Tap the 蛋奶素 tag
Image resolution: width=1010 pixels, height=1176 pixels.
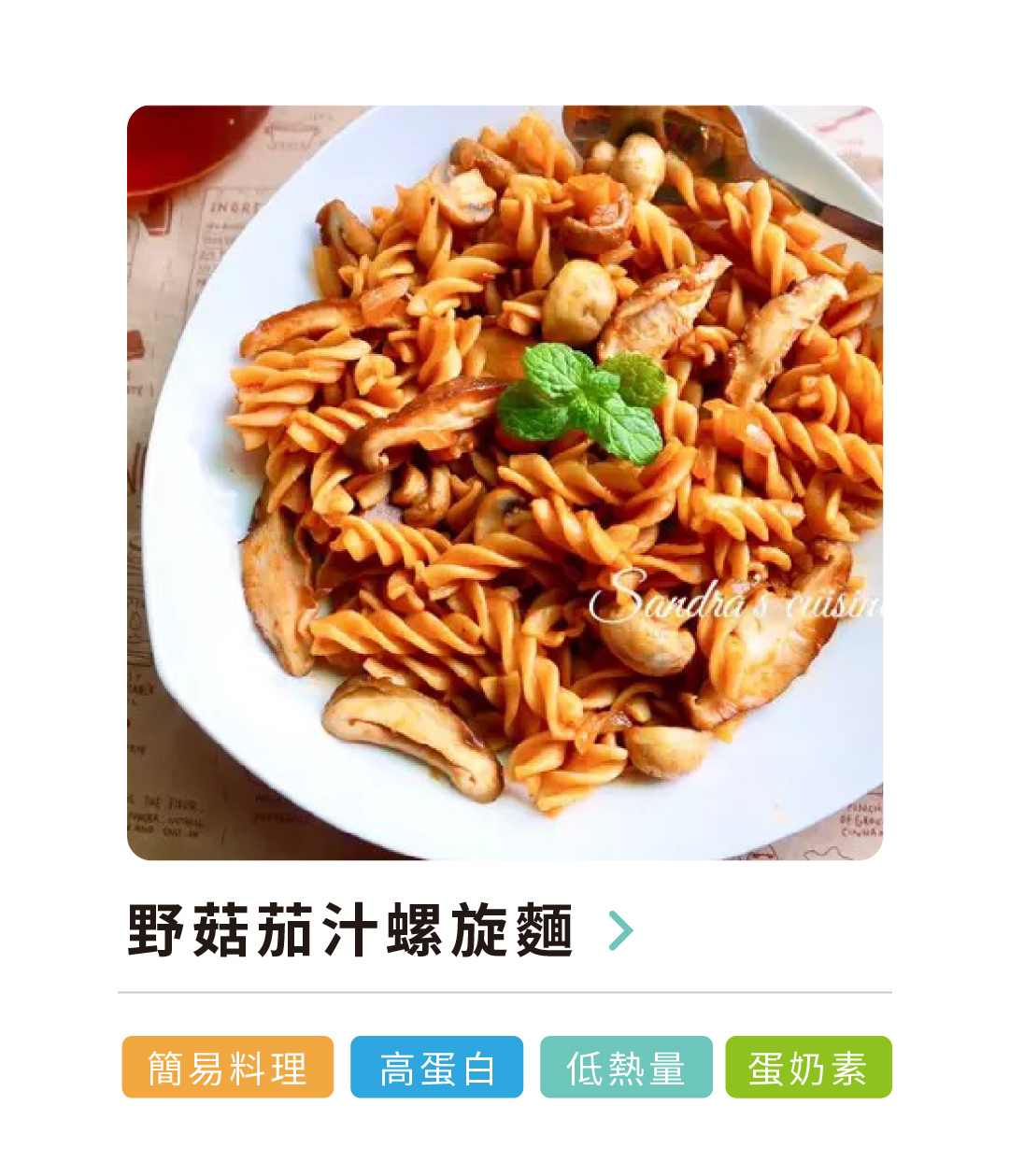(808, 1067)
